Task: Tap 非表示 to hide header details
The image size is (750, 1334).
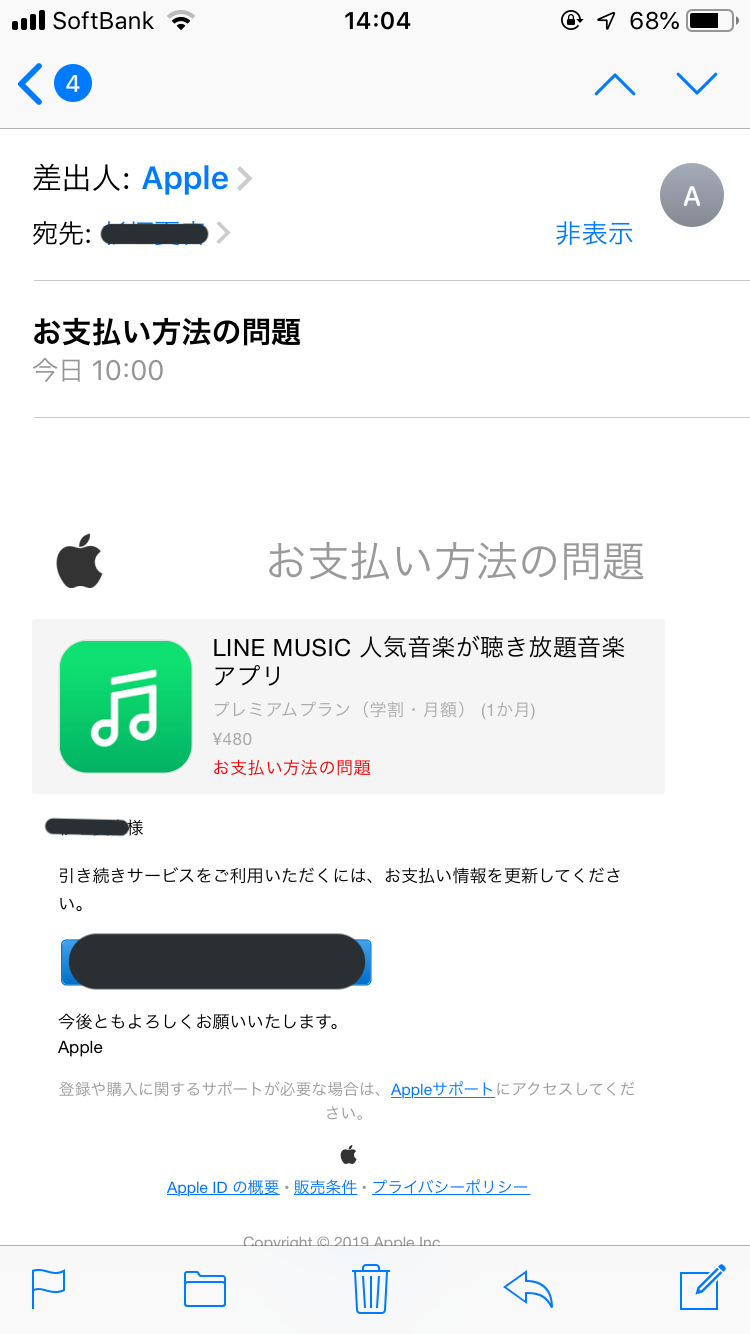Action: (594, 234)
